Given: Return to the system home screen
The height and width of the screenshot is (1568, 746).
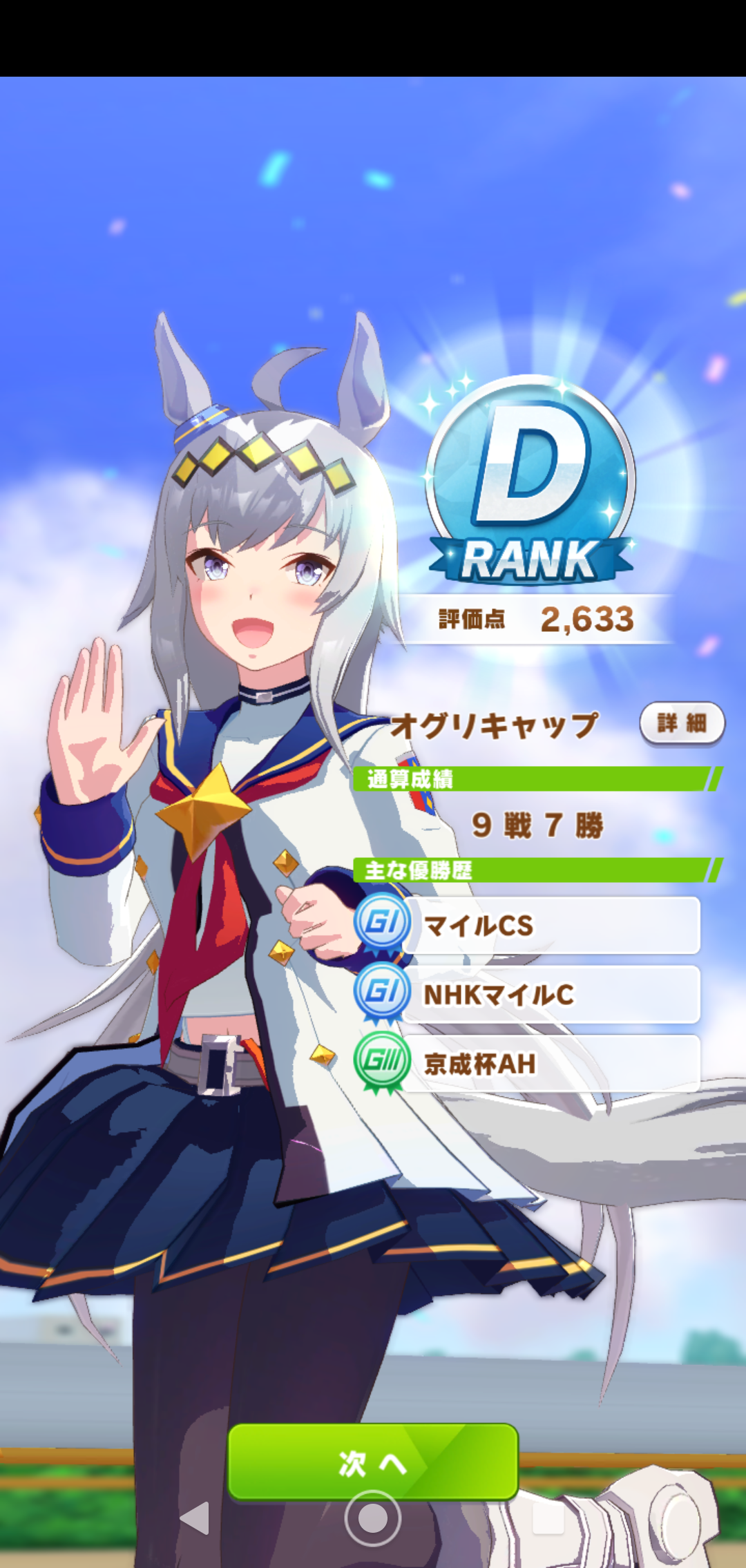Looking at the screenshot, I should pos(373,1518).
